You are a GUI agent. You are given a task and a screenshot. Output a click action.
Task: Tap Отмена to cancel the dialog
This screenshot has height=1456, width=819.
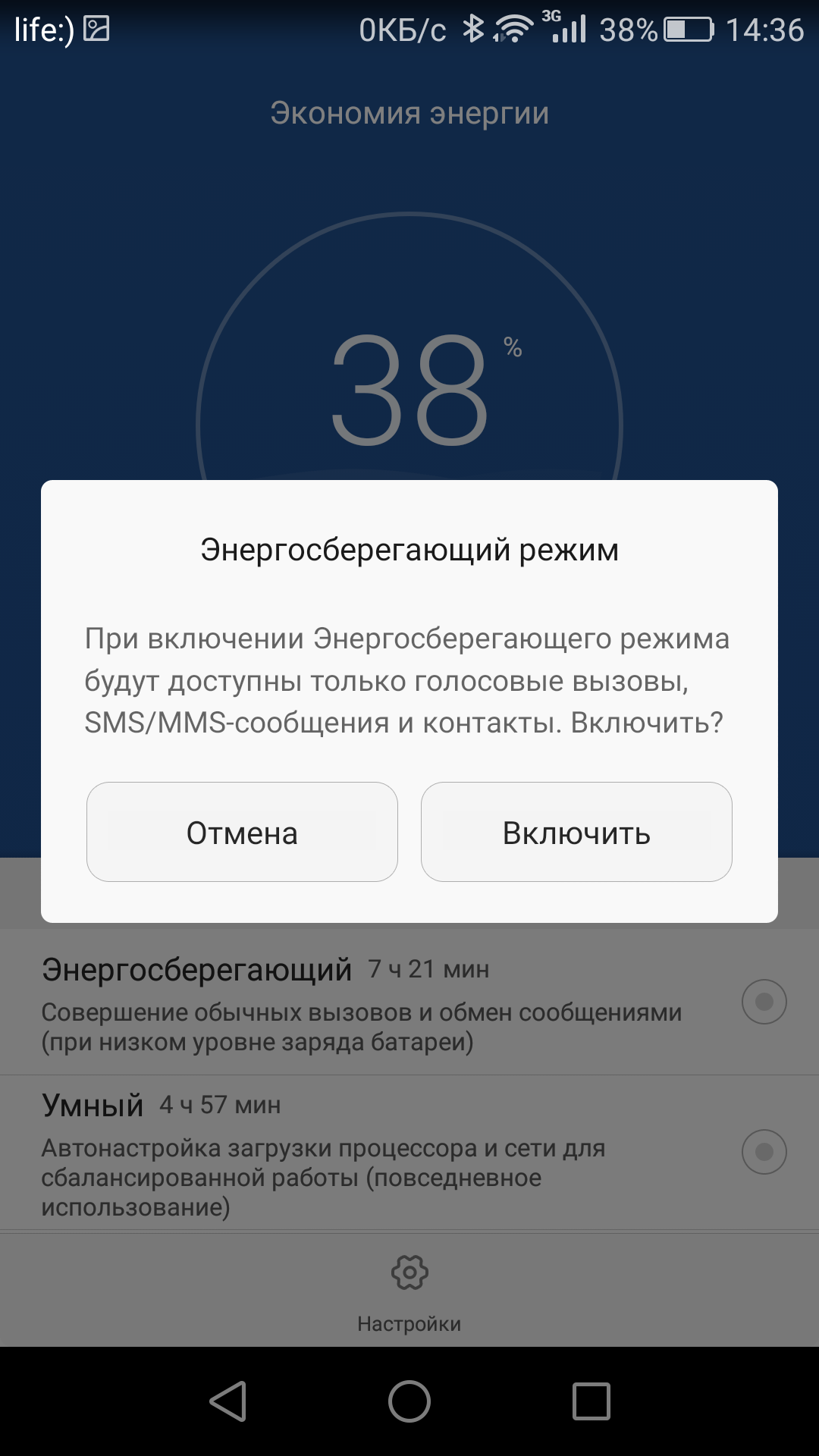pos(242,832)
